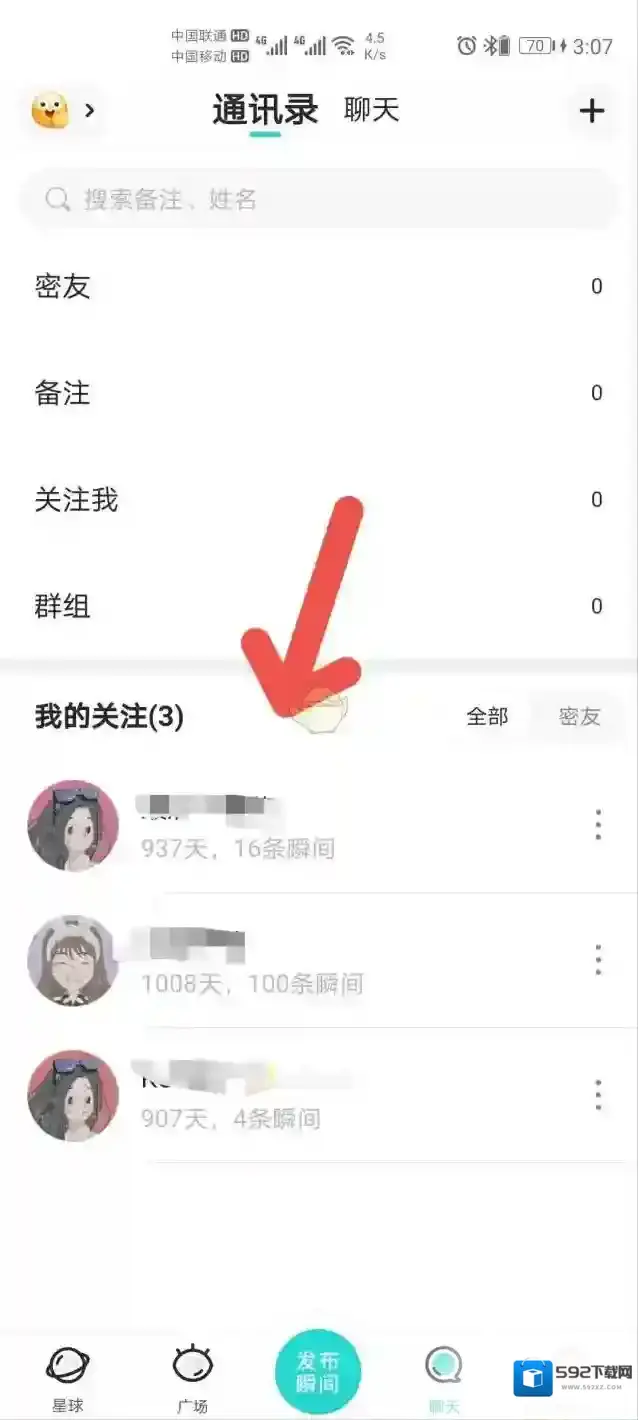Switch to the 聊天 bottom tab
This screenshot has height=1420, width=638.
click(x=443, y=1378)
